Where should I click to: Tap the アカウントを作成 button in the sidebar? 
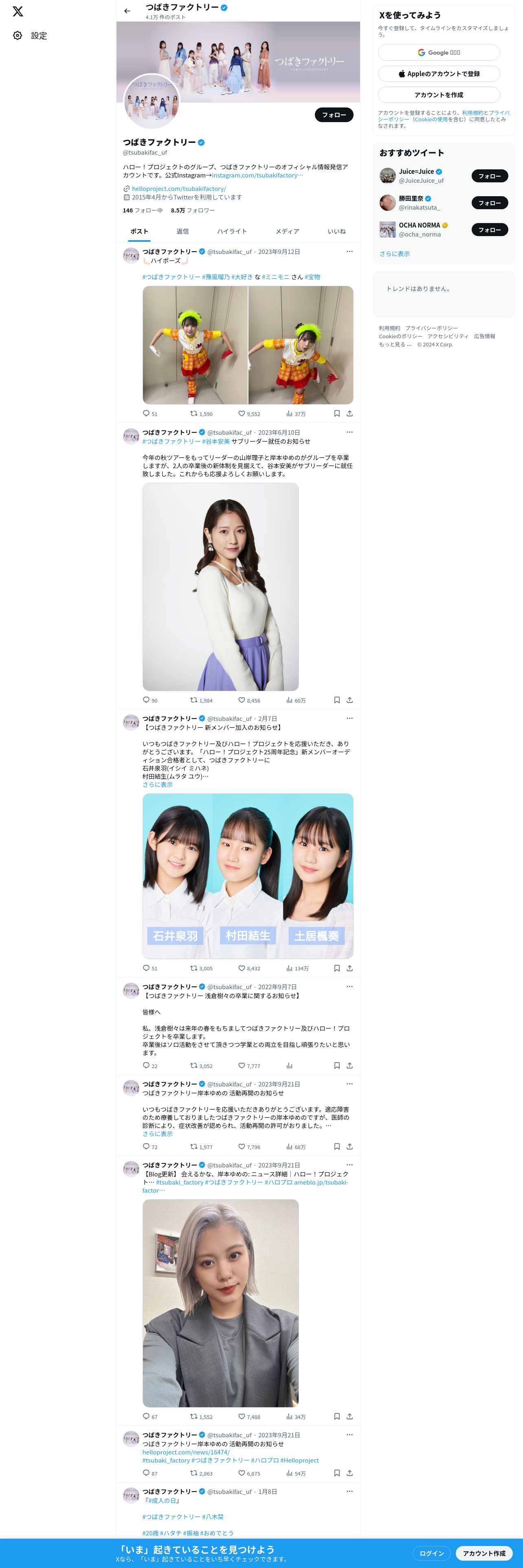pos(438,95)
